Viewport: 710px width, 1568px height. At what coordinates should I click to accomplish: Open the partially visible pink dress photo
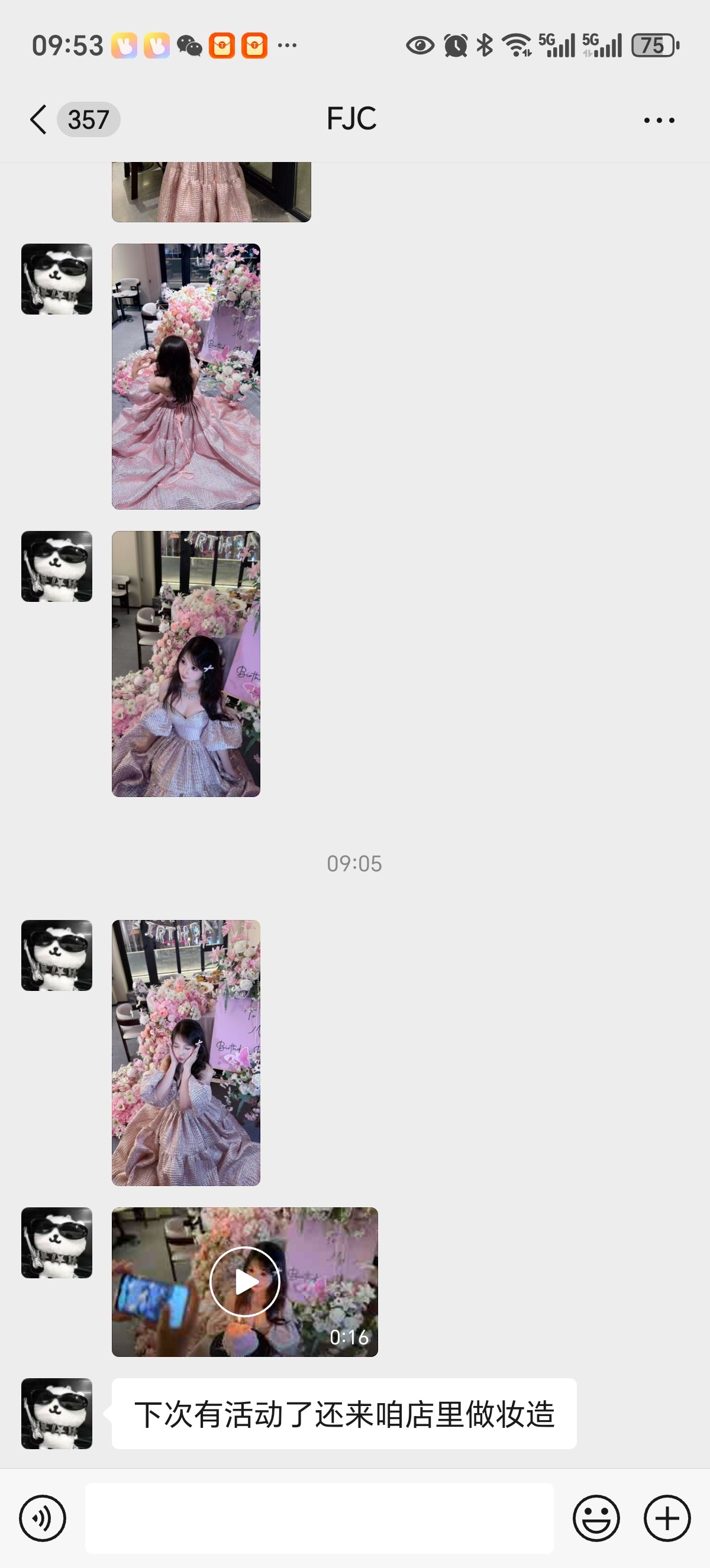[211, 192]
